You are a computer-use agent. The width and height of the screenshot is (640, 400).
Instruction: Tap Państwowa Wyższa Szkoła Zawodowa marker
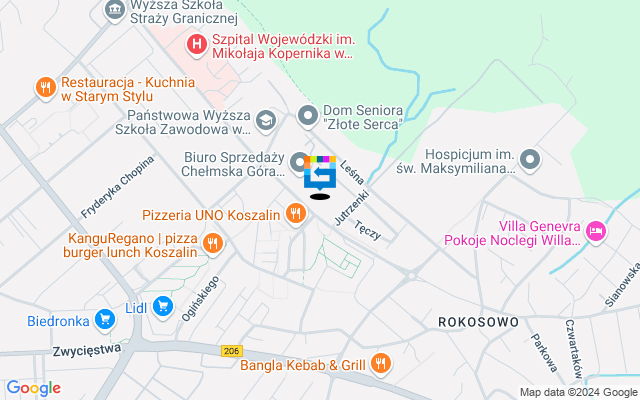(x=265, y=122)
